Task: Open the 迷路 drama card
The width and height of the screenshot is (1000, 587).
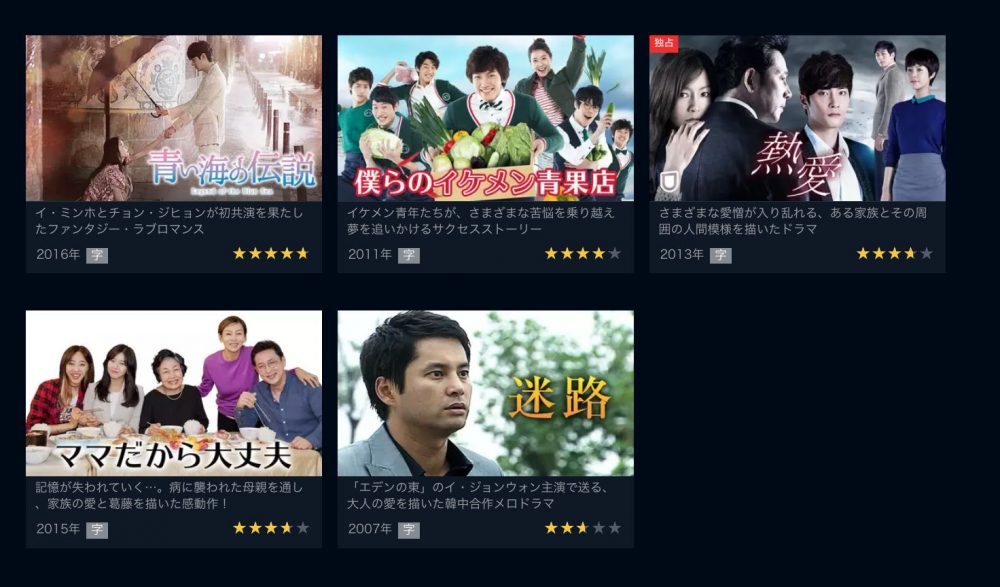Action: [x=485, y=393]
